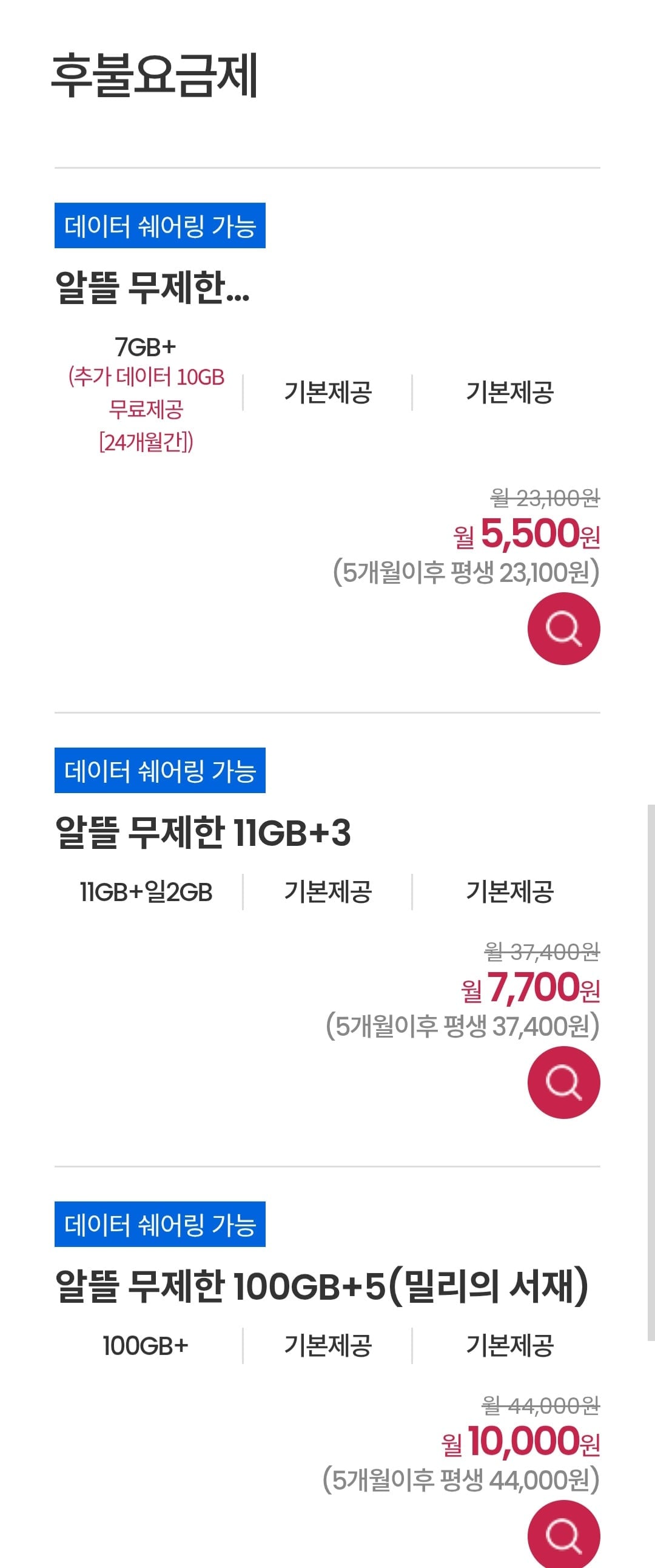Select the 알뜰 무제한 100GB+5(밀리의 서재) plan title
655x1568 pixels.
coord(321,1286)
